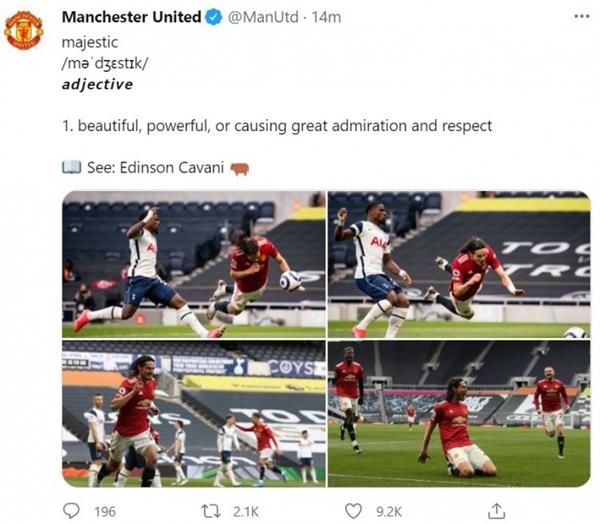Open the photo of Cavani running to celebrate
The height and width of the screenshot is (524, 600).
[x=193, y=414]
